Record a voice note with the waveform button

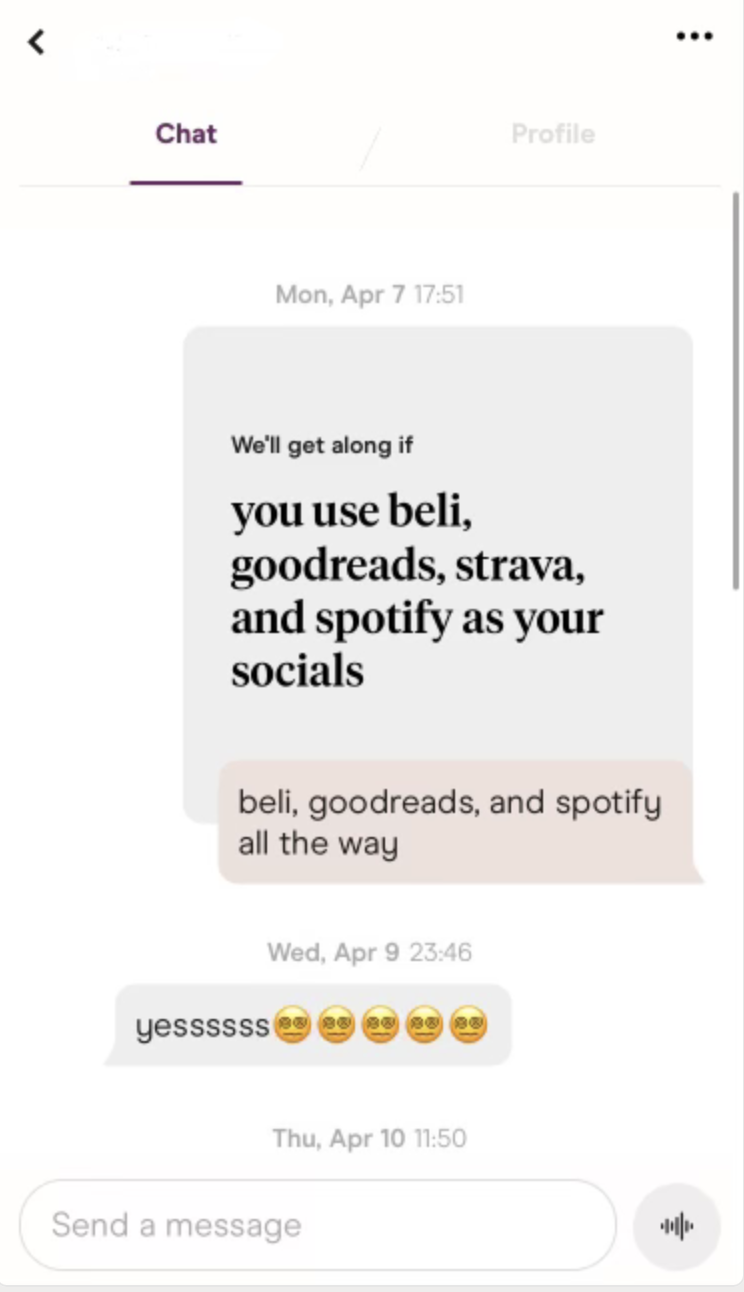[x=677, y=1226]
